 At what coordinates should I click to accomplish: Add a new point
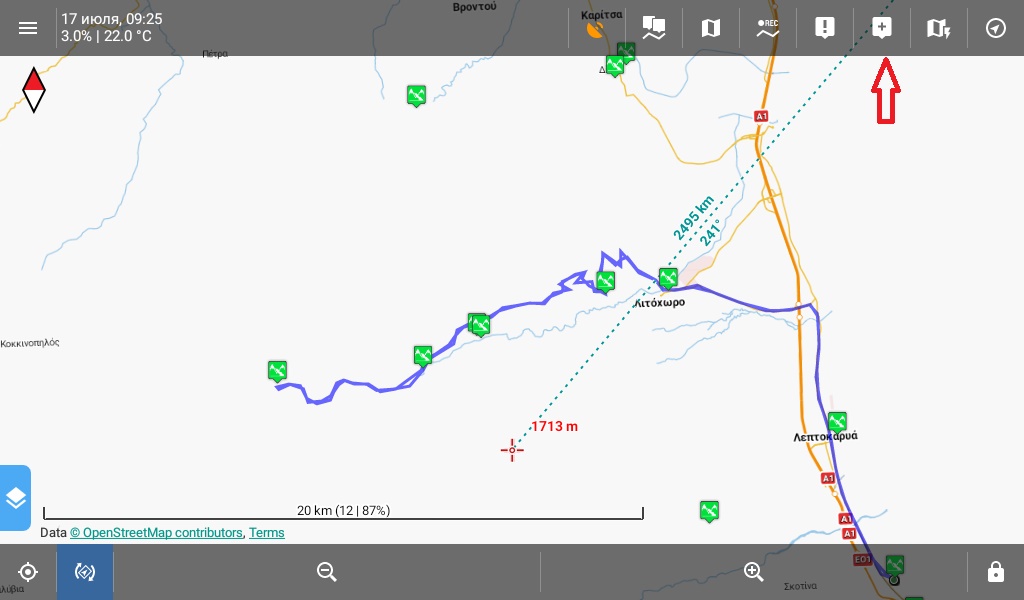tap(881, 28)
